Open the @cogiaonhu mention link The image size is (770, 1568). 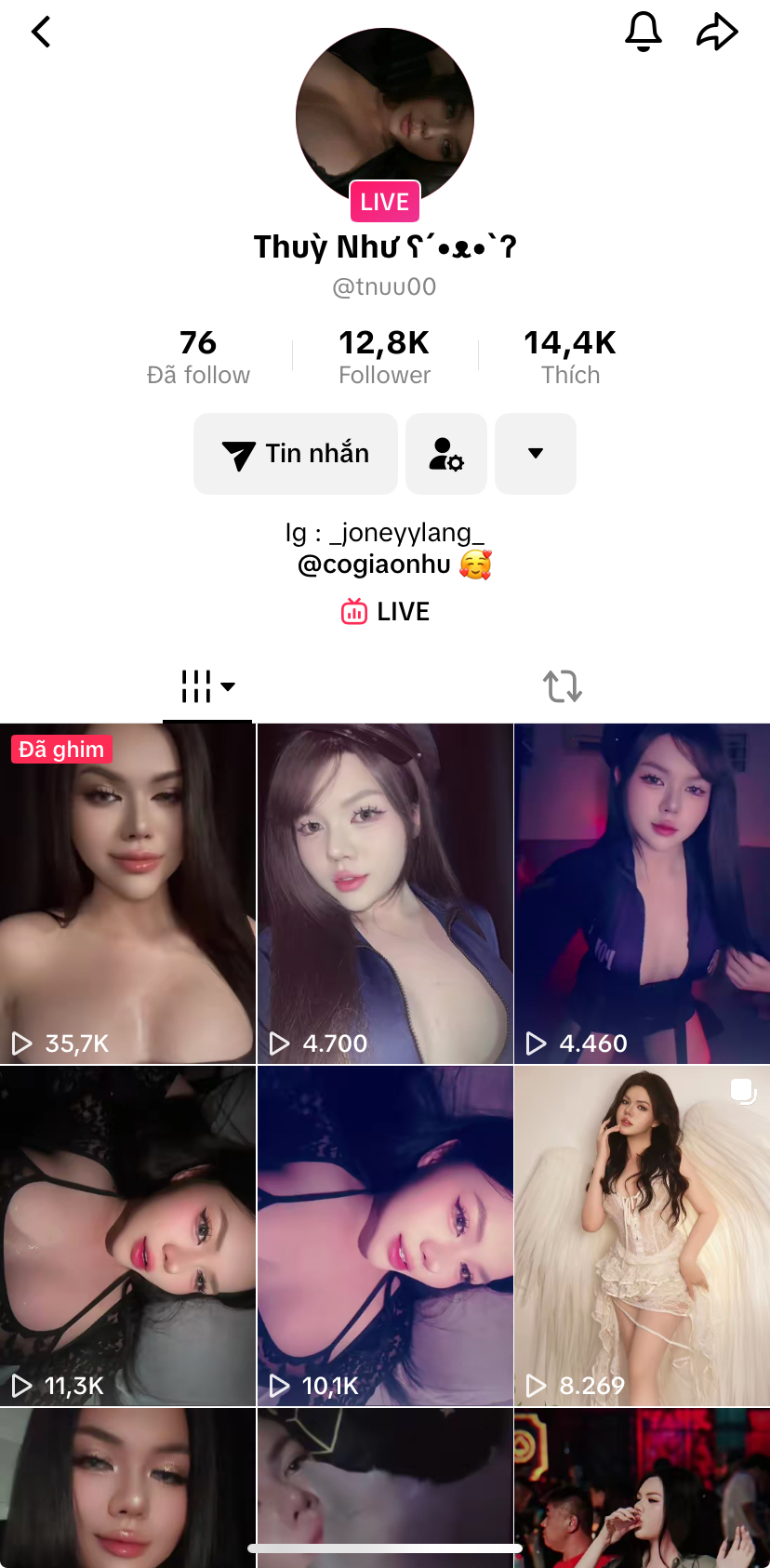[374, 565]
